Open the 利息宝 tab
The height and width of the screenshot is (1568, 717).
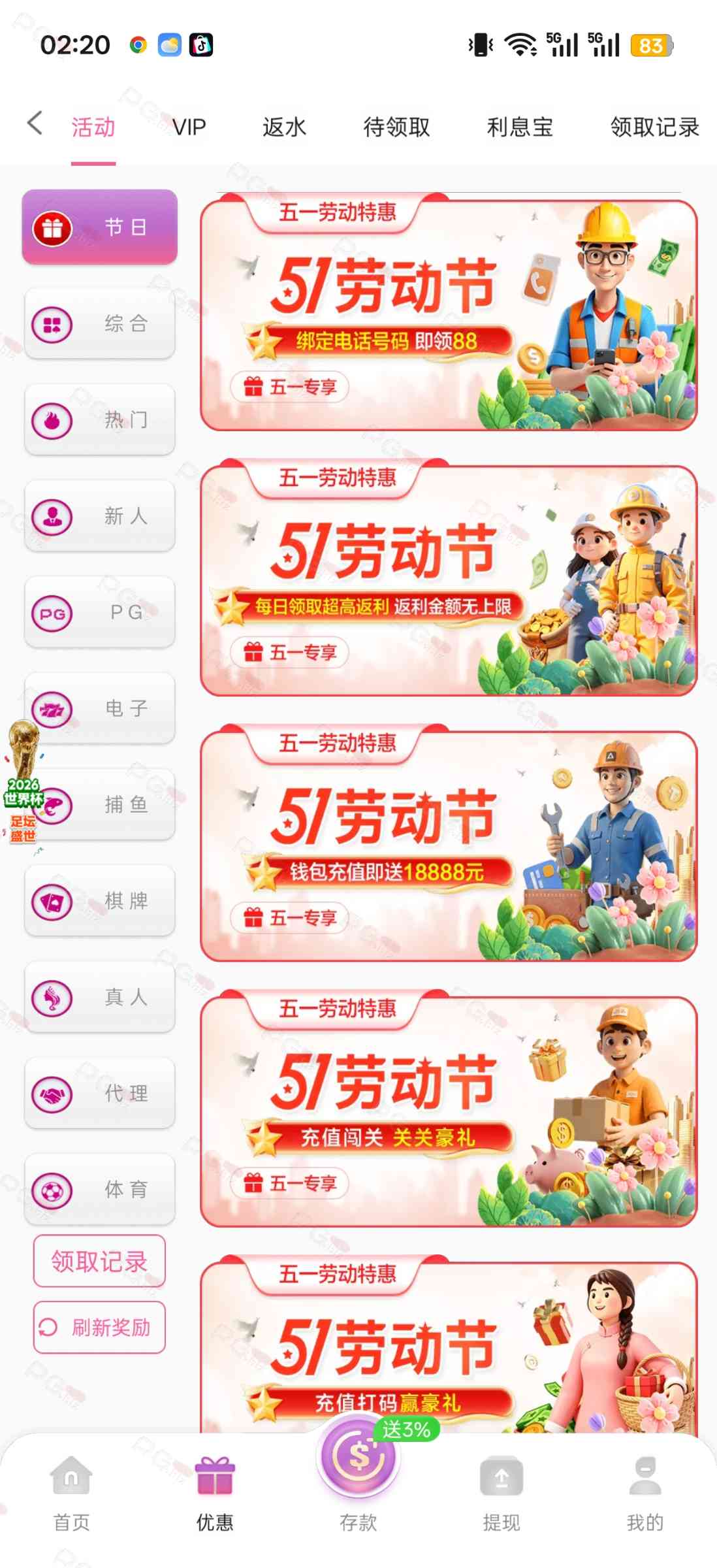coord(520,127)
